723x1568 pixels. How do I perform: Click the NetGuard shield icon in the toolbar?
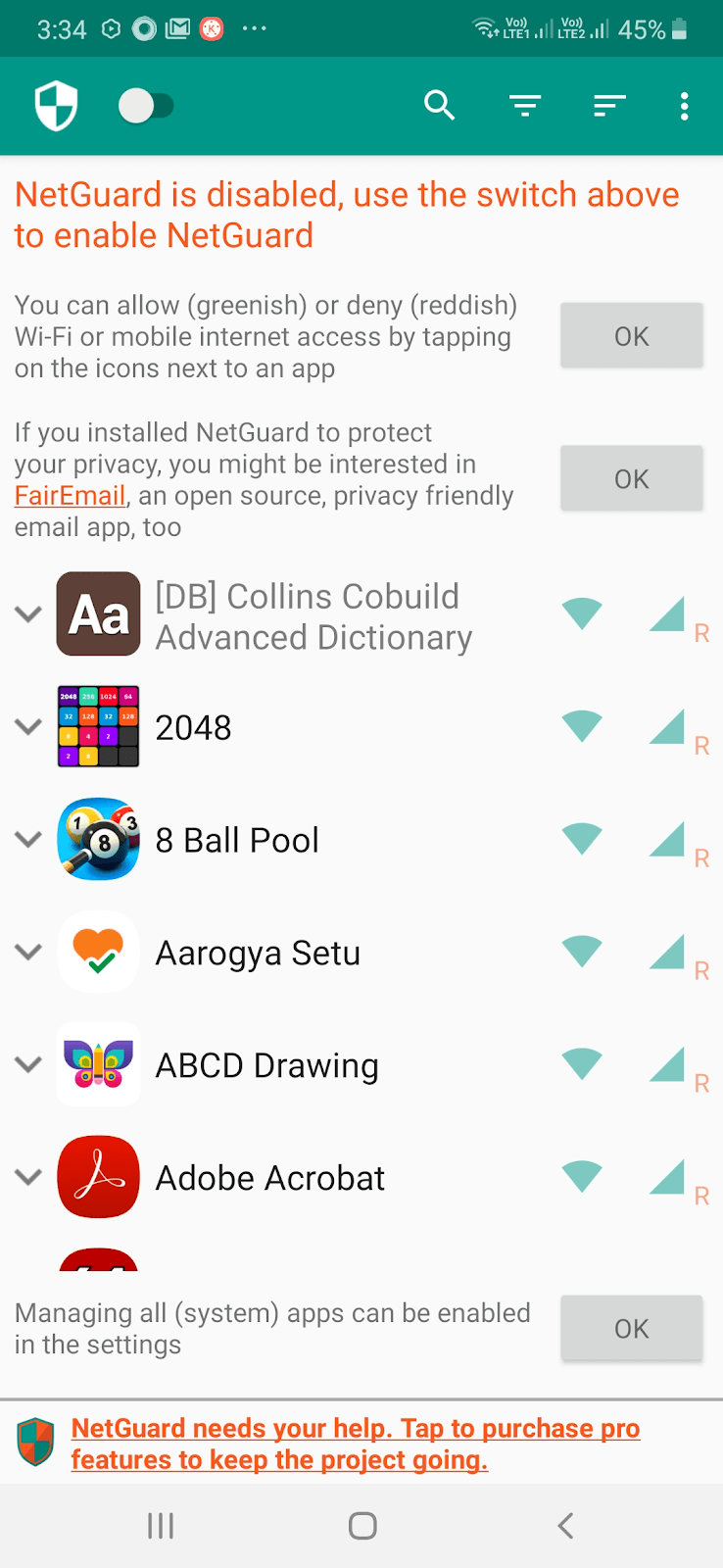click(56, 105)
